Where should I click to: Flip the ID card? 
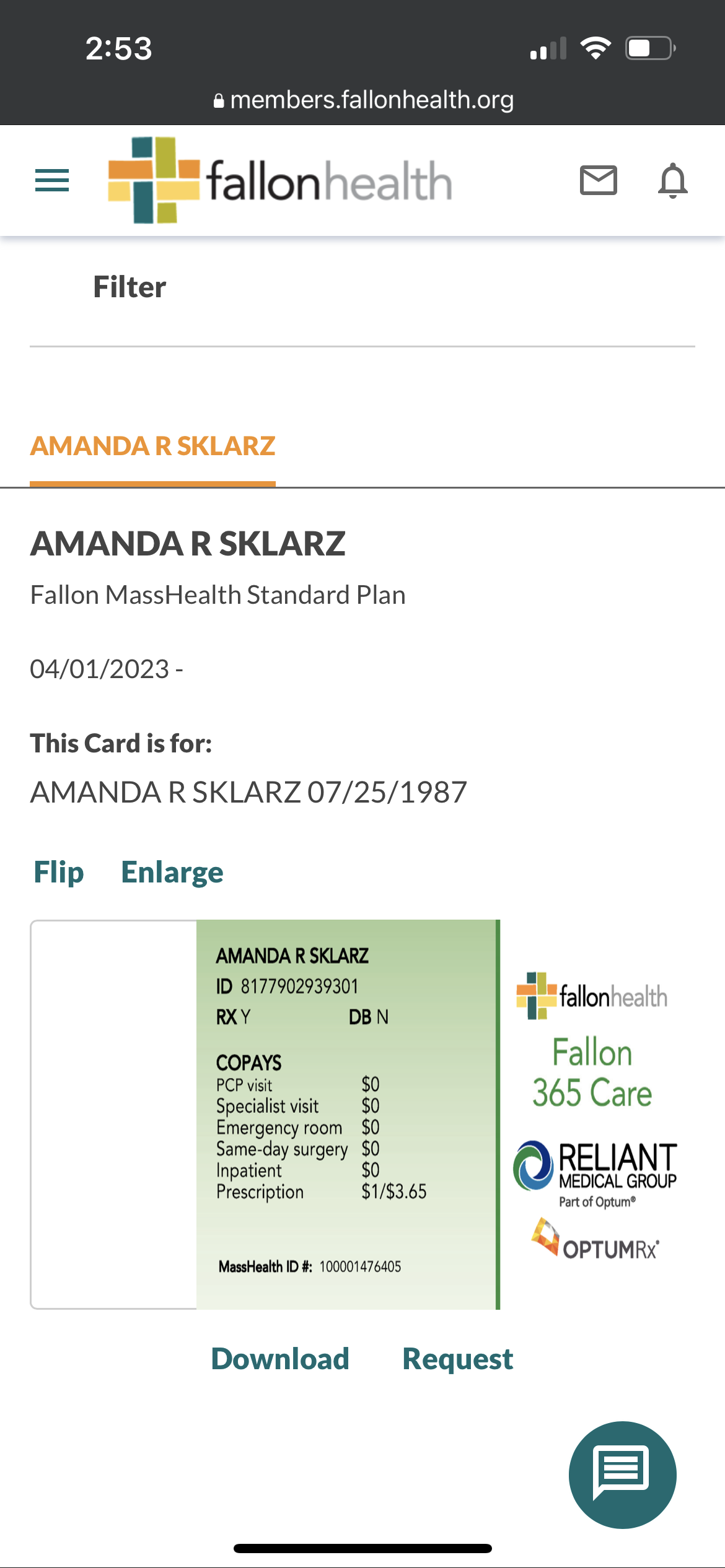pos(59,872)
